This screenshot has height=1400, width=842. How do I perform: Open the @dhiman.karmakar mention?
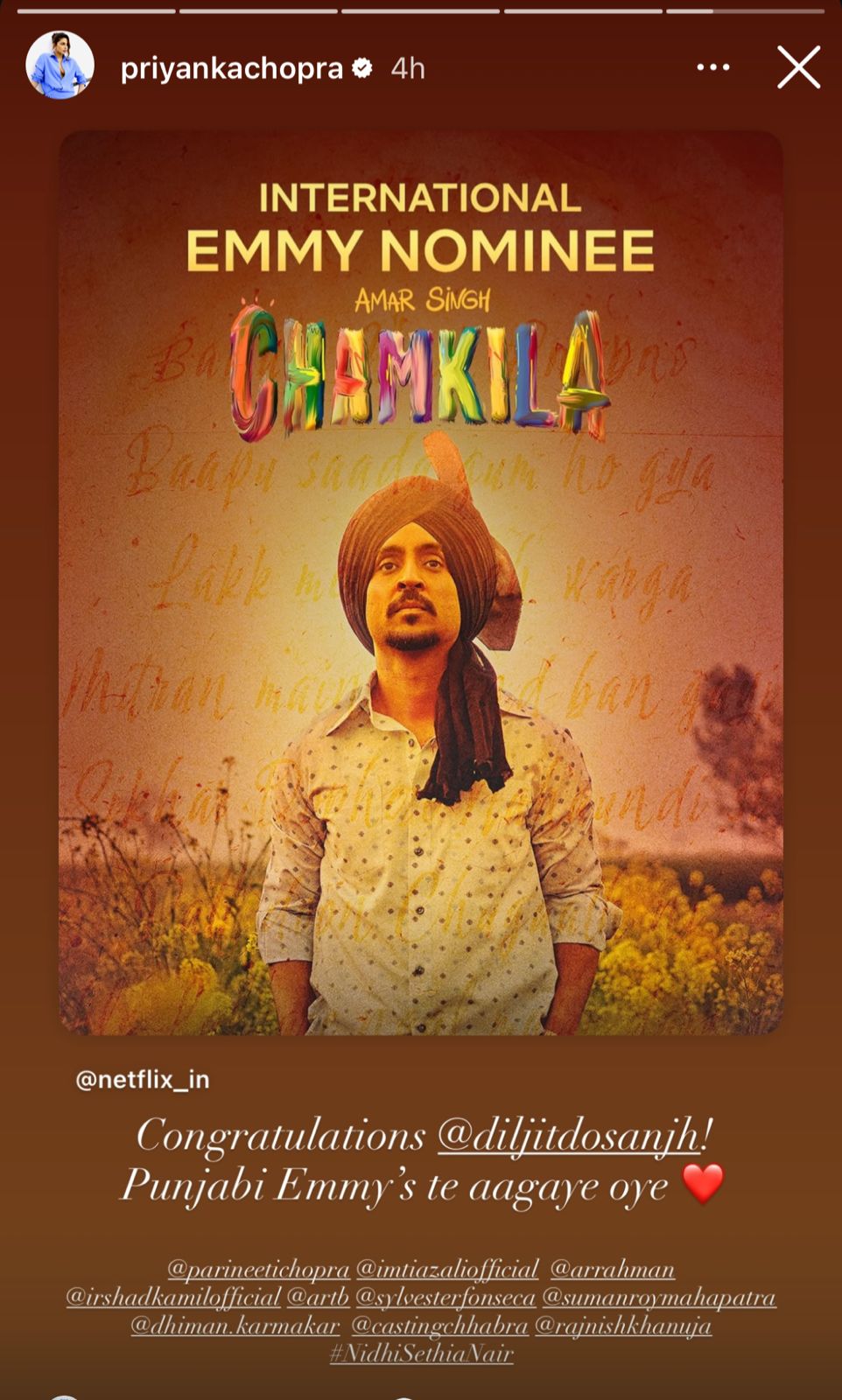coord(235,1326)
